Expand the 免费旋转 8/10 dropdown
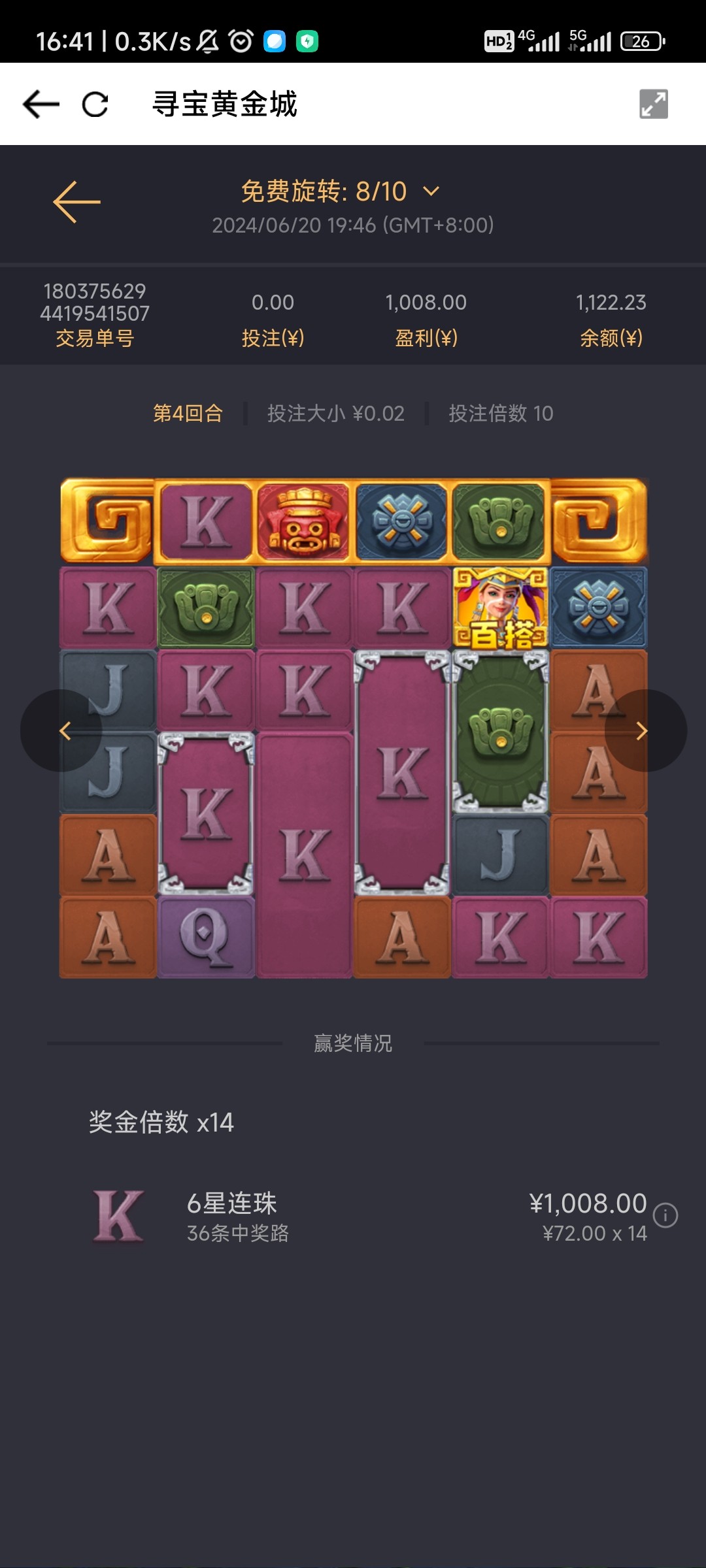This screenshot has height=1568, width=706. [431, 191]
